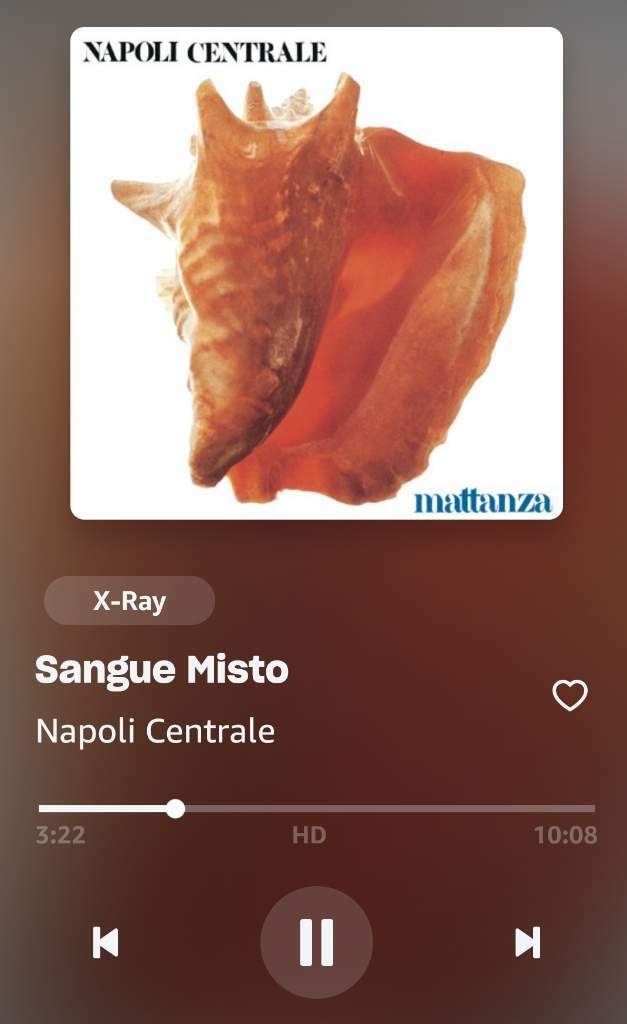627x1024 pixels.
Task: Open the Napoli Centrale artist page
Action: click(155, 731)
